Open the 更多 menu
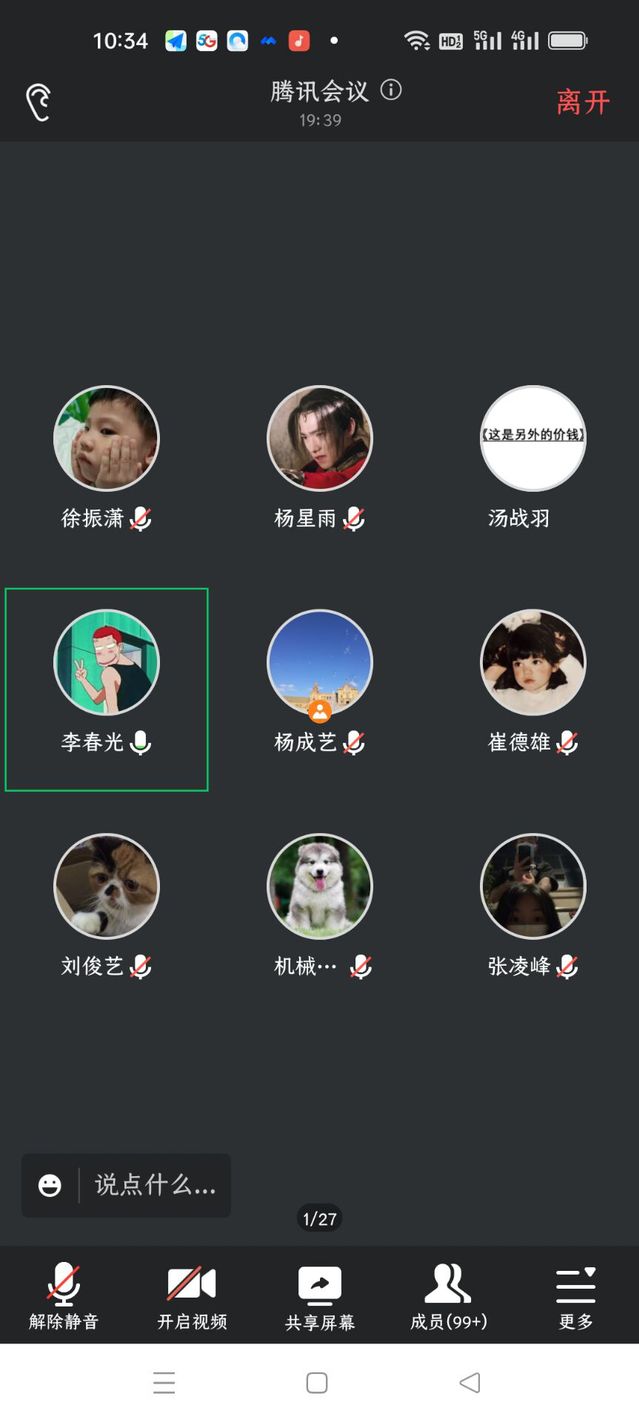639x1422 pixels. pyautogui.click(x=576, y=1295)
